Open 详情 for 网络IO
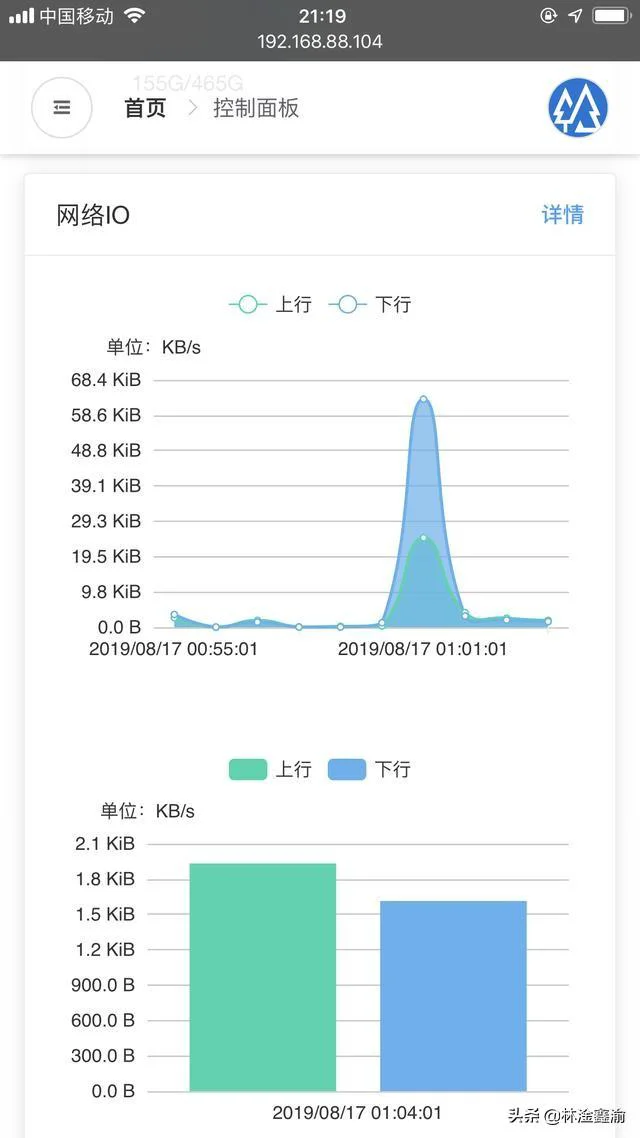This screenshot has height=1138, width=640. [562, 214]
